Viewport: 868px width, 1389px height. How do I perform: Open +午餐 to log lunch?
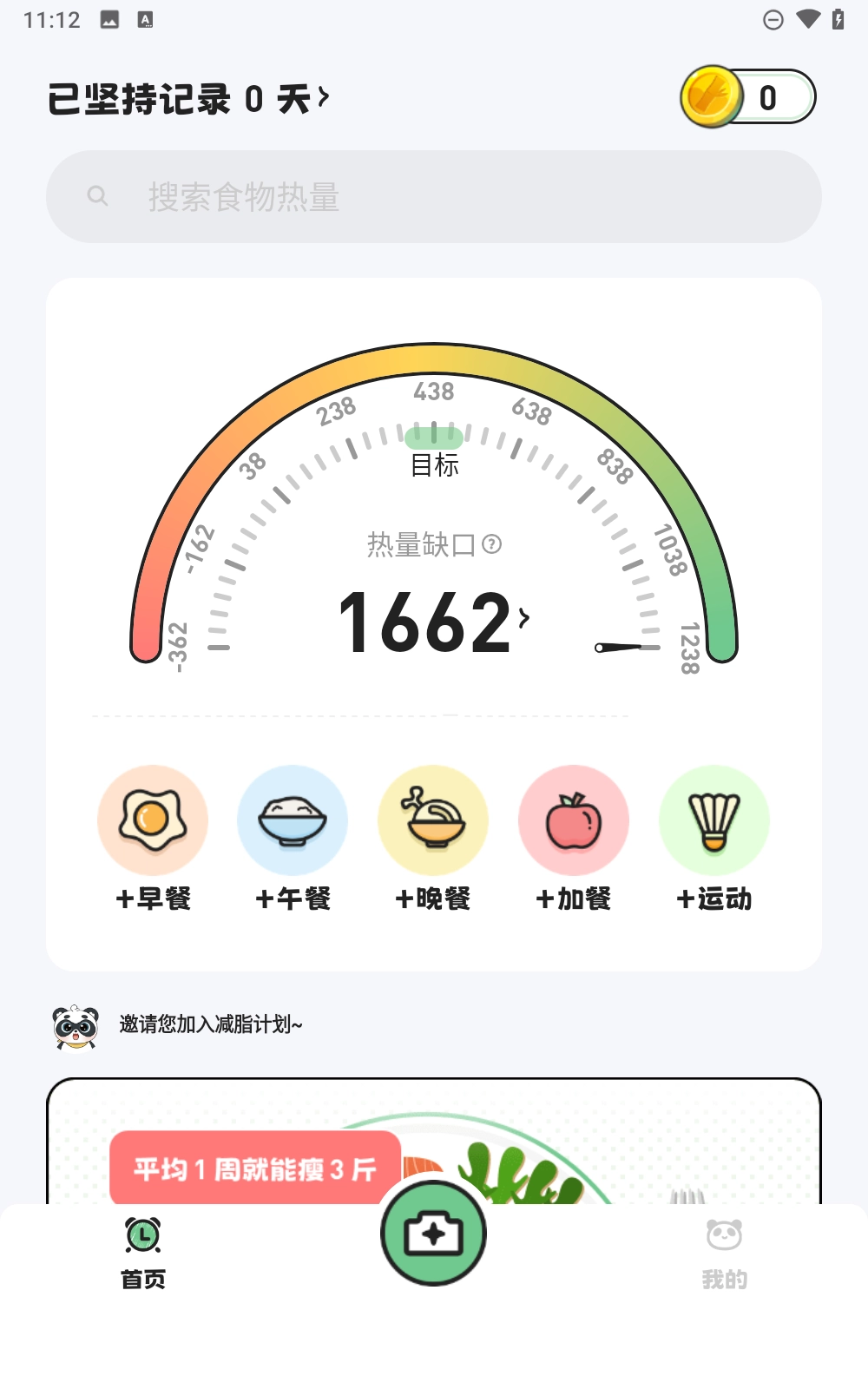(293, 820)
